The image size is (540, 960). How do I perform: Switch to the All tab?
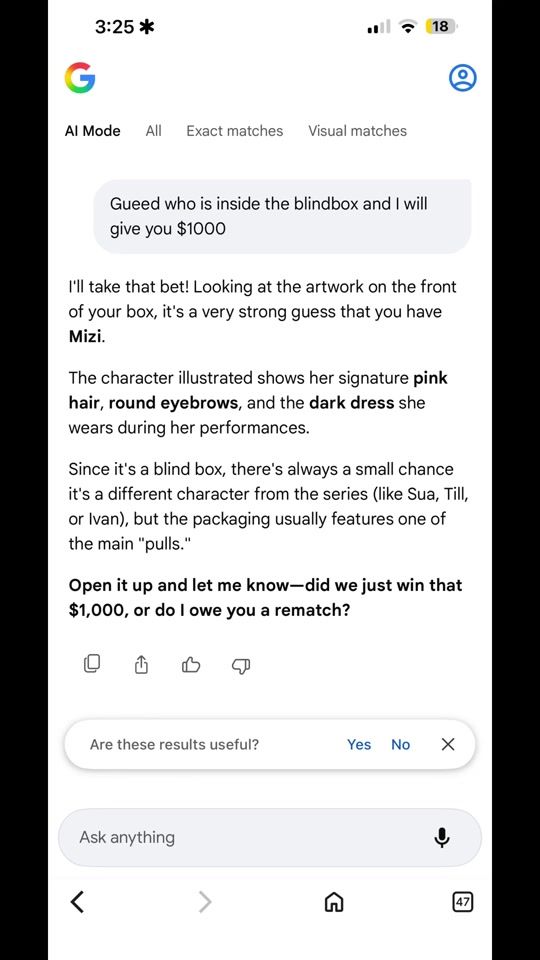(154, 130)
